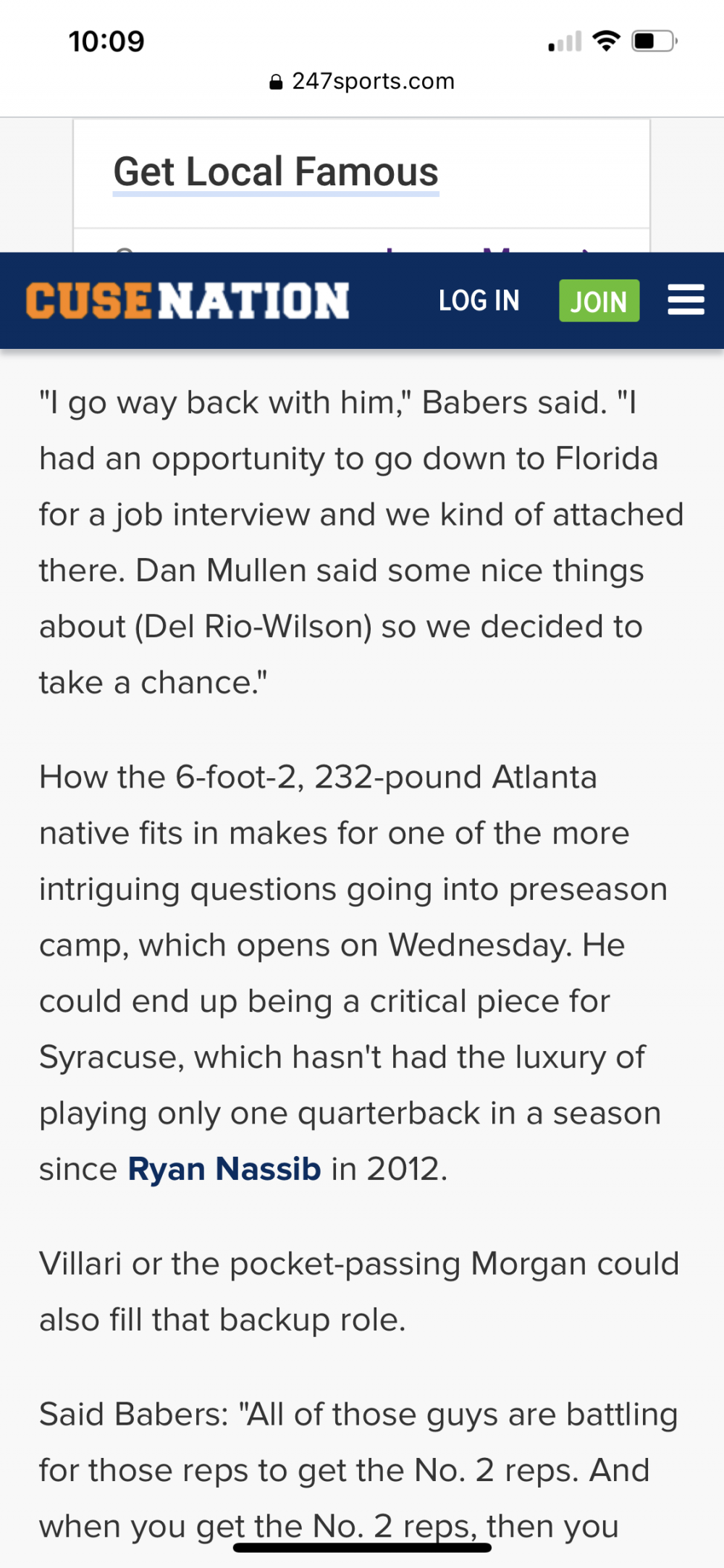Open the Get Local Famous ad link
Screen dimensions: 724x1568
276,172
